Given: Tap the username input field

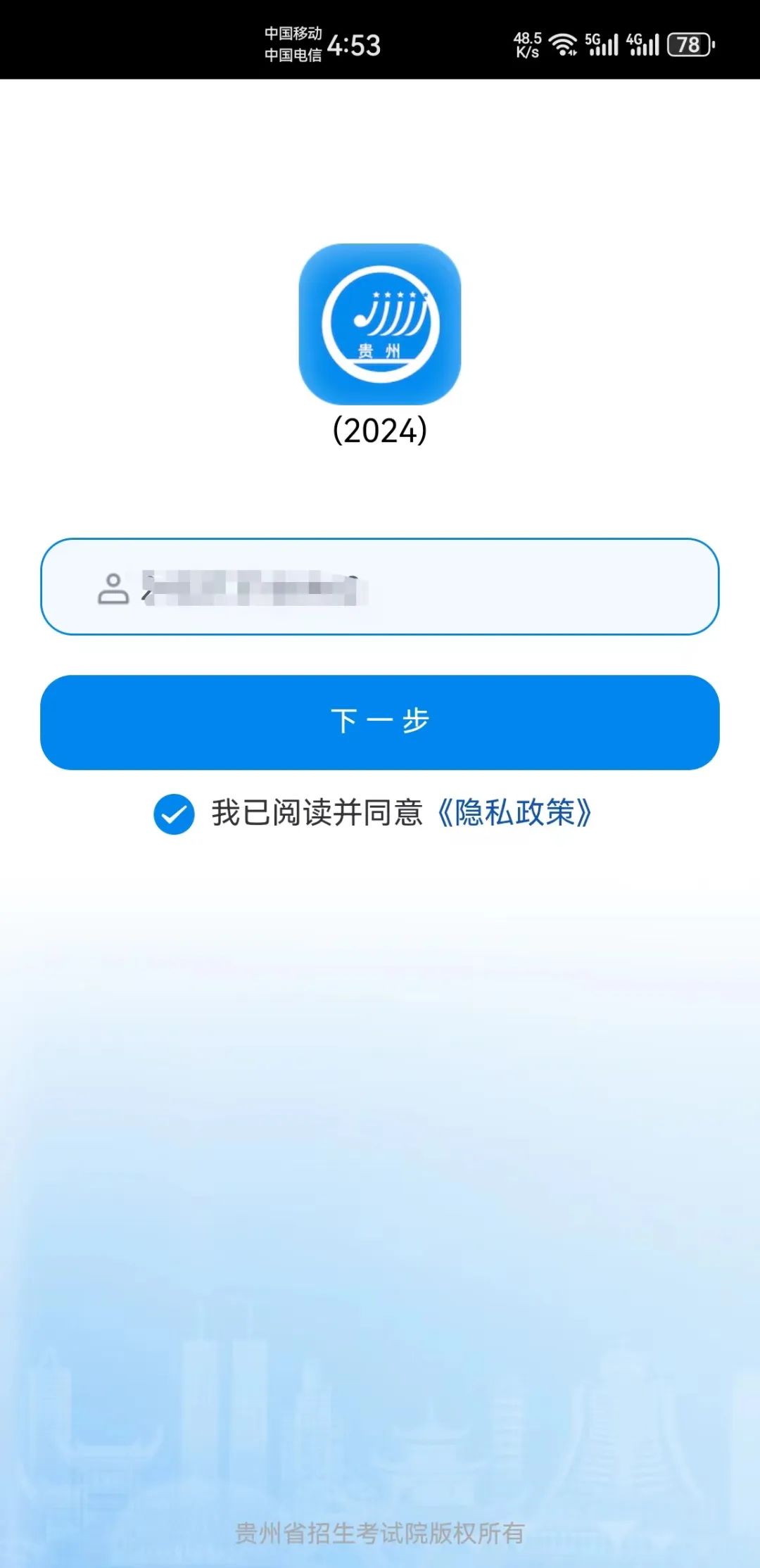Looking at the screenshot, I should pos(422,587).
